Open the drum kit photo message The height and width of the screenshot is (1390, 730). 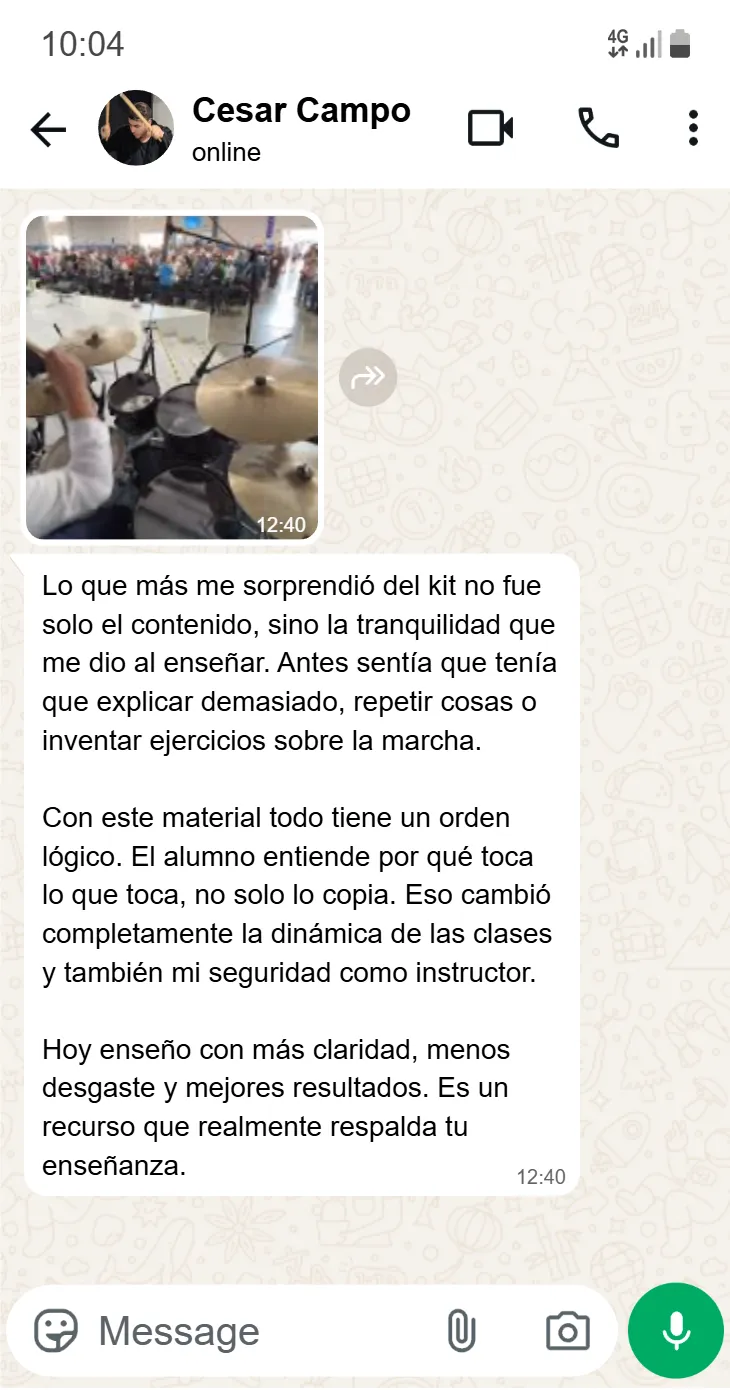pos(172,377)
